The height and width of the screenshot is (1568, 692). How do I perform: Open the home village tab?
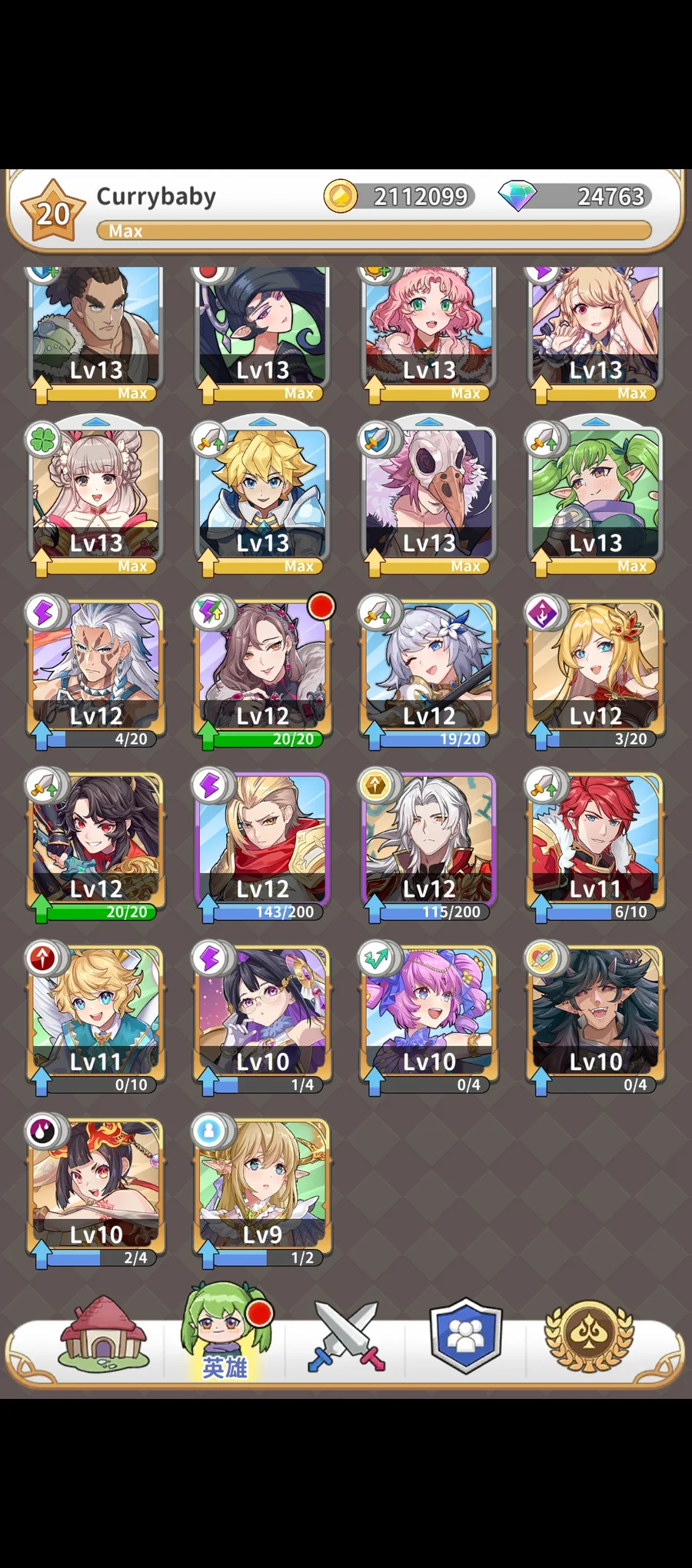(103, 1337)
